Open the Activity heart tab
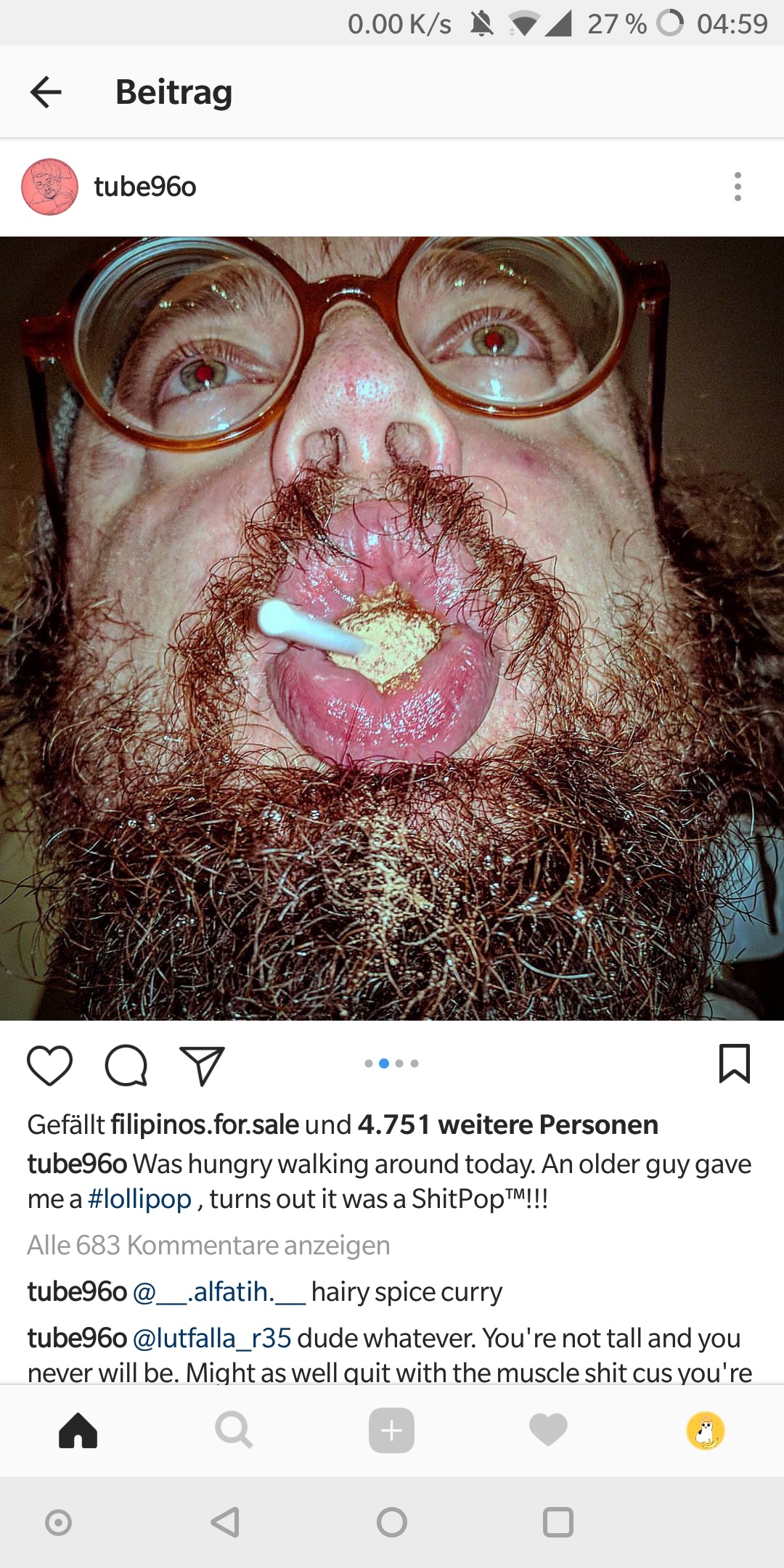 548,1431
